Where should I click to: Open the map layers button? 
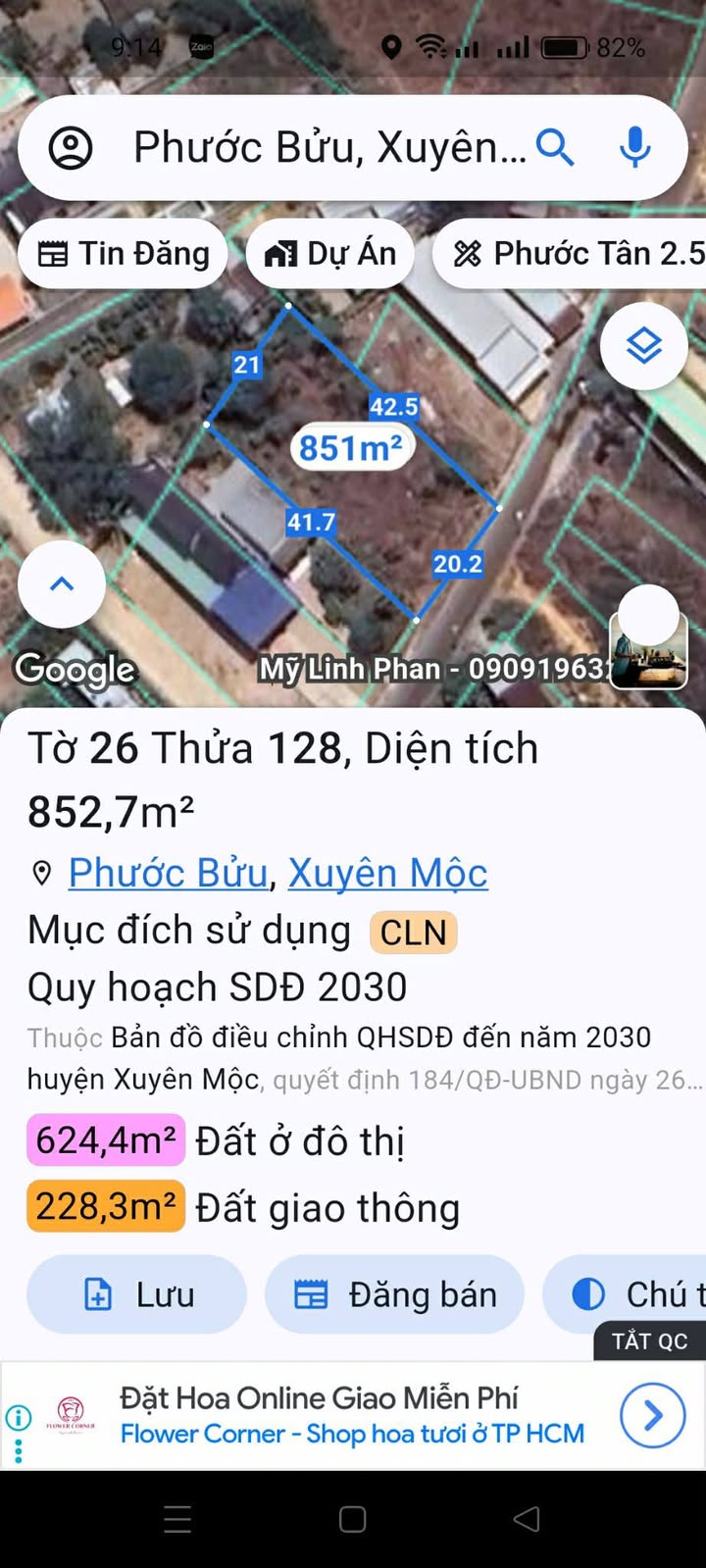coord(644,345)
